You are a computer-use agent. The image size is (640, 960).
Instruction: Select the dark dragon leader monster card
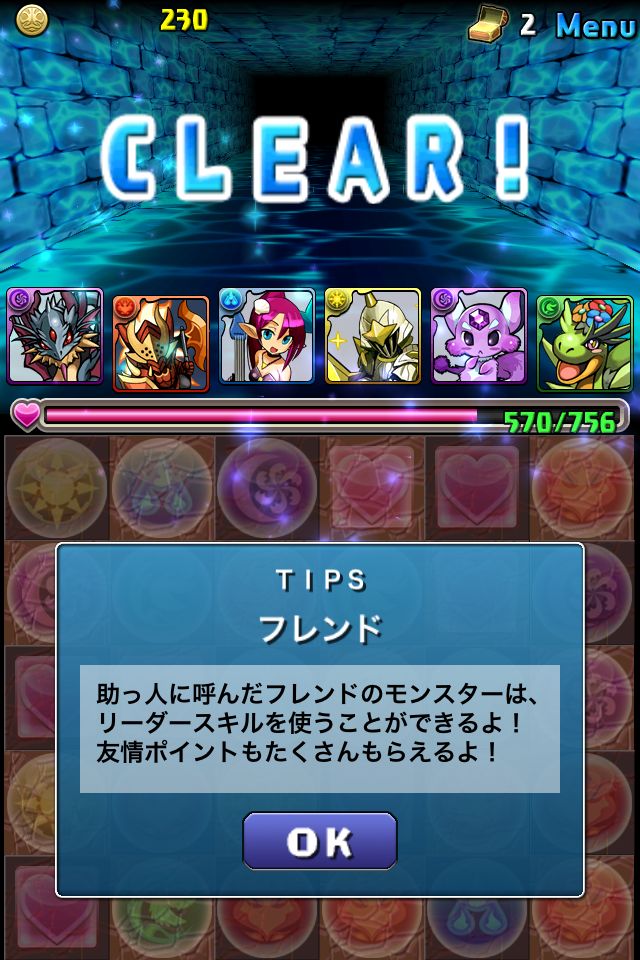pyautogui.click(x=55, y=337)
